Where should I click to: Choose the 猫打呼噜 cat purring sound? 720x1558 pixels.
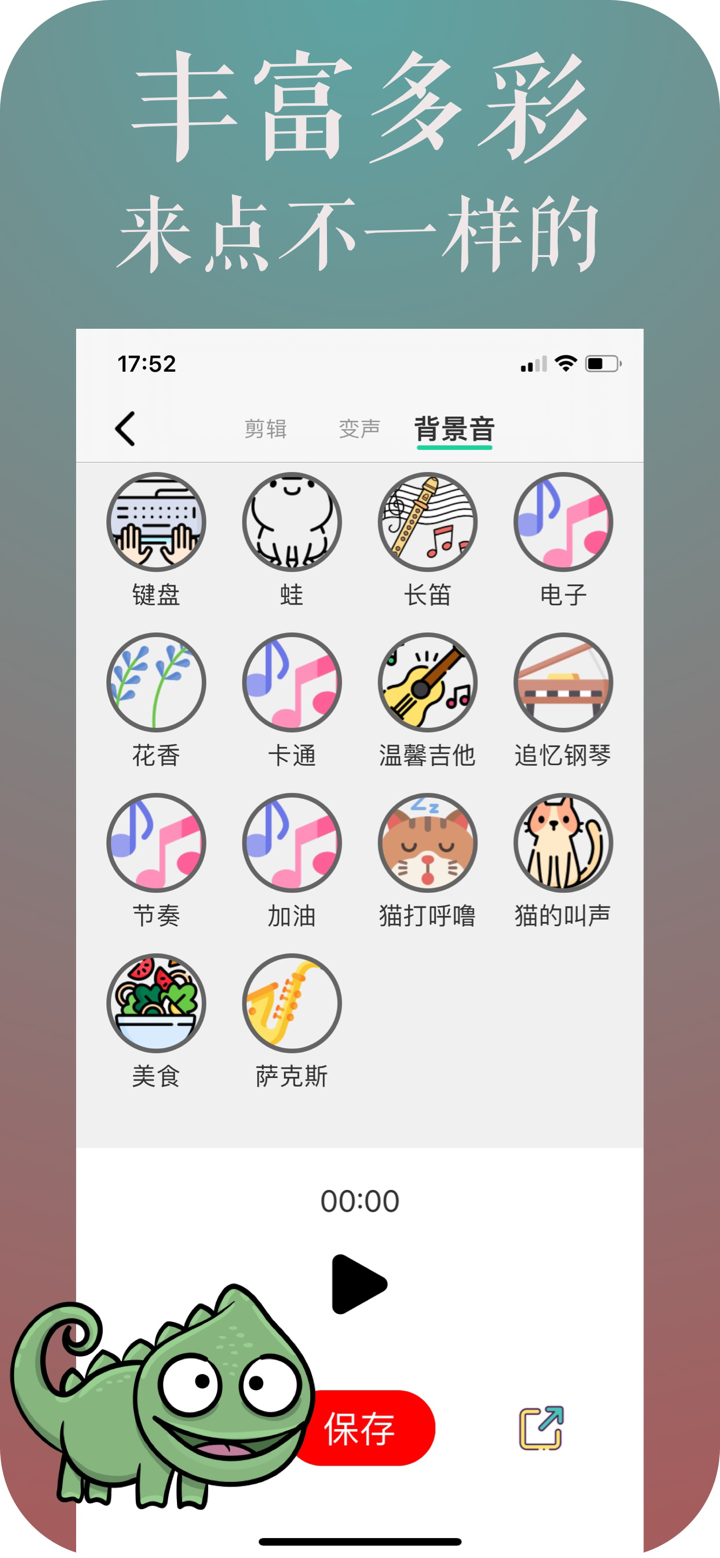point(428,843)
